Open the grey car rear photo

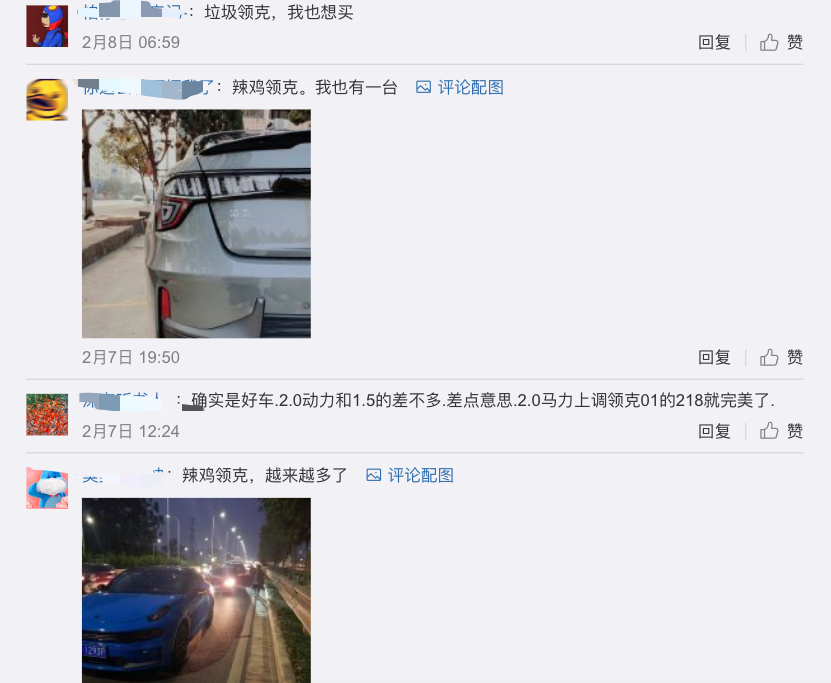tap(196, 223)
